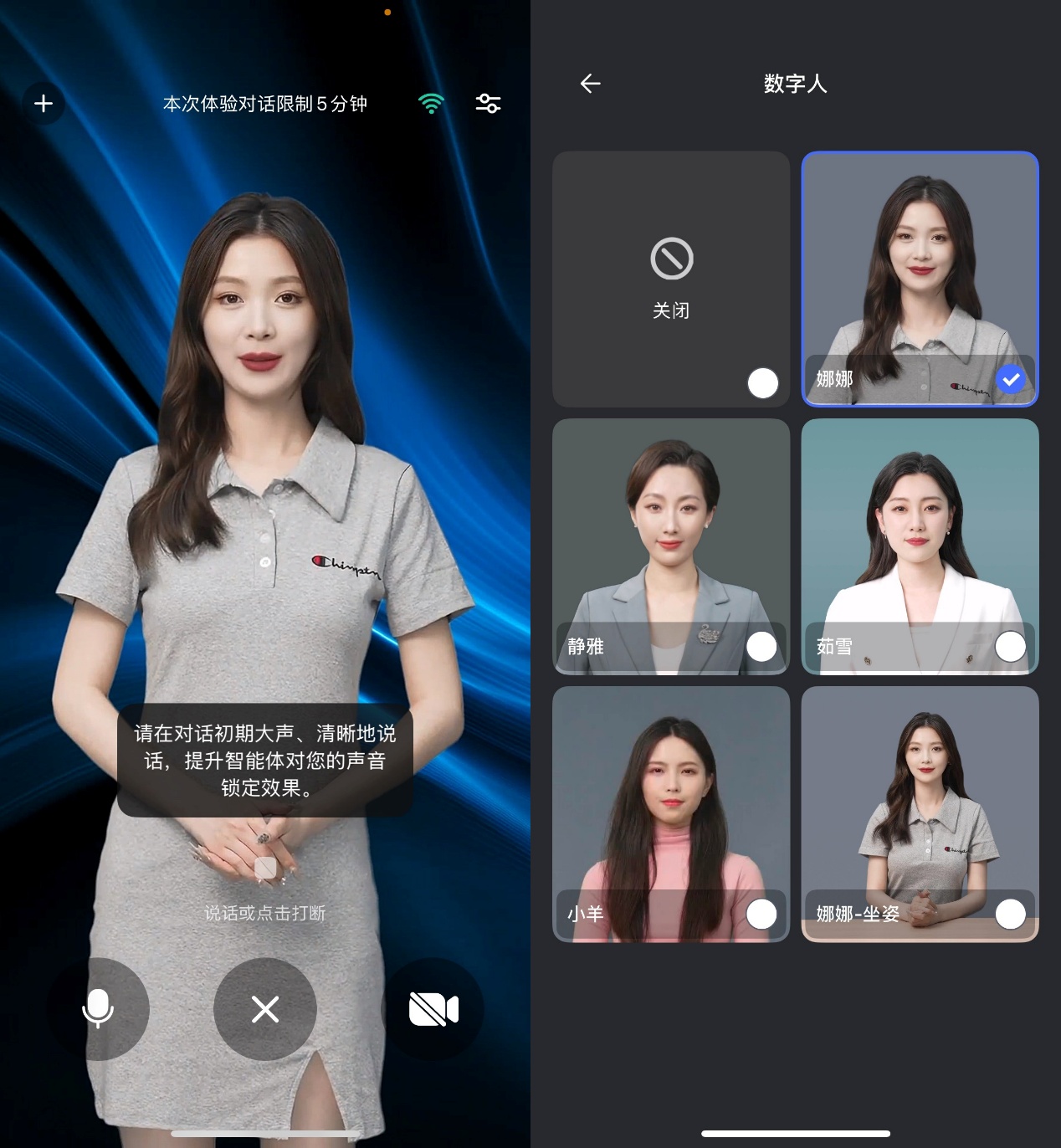Select 关闭 to disable the digital human

pyautogui.click(x=671, y=279)
